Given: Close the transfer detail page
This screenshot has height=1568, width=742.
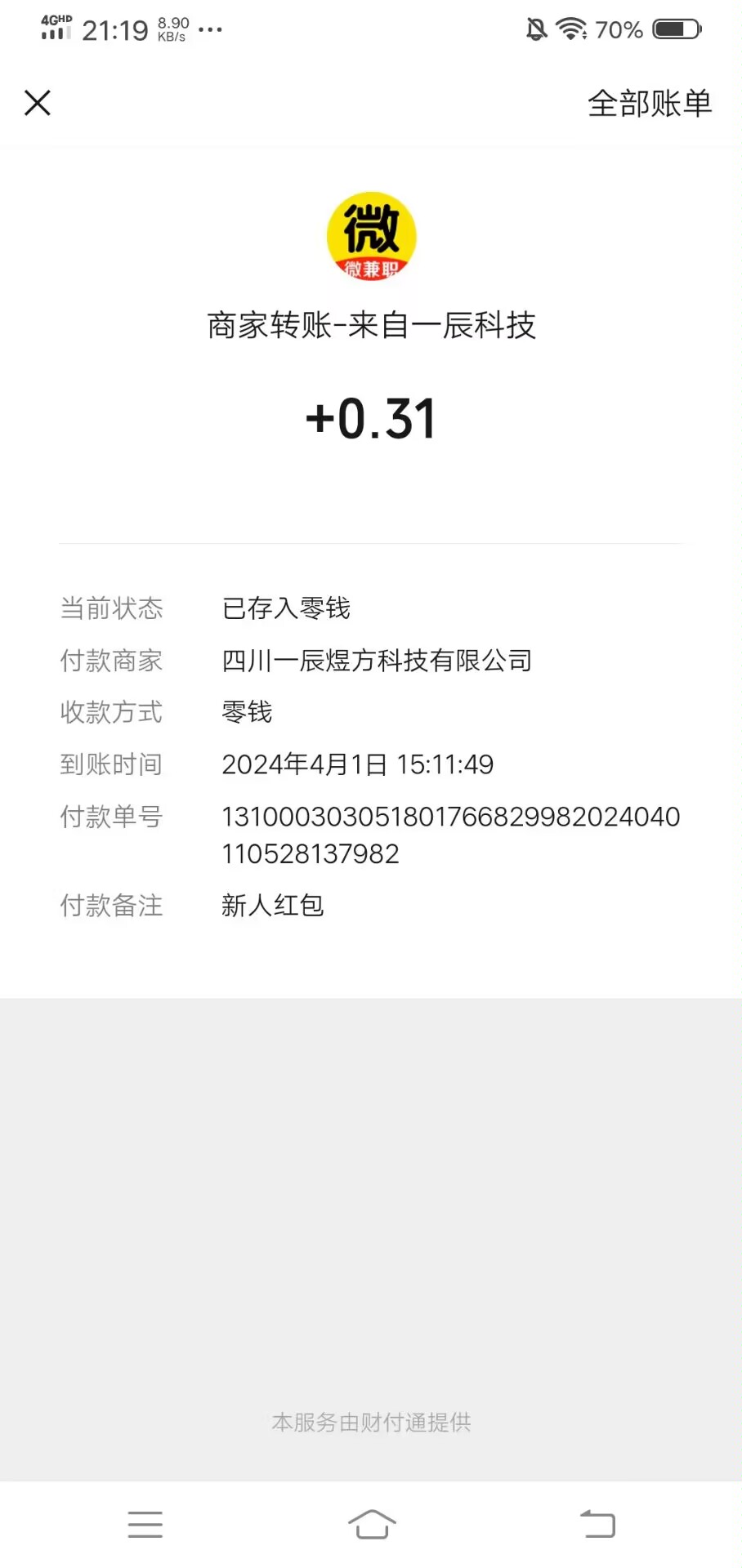Looking at the screenshot, I should 38,103.
